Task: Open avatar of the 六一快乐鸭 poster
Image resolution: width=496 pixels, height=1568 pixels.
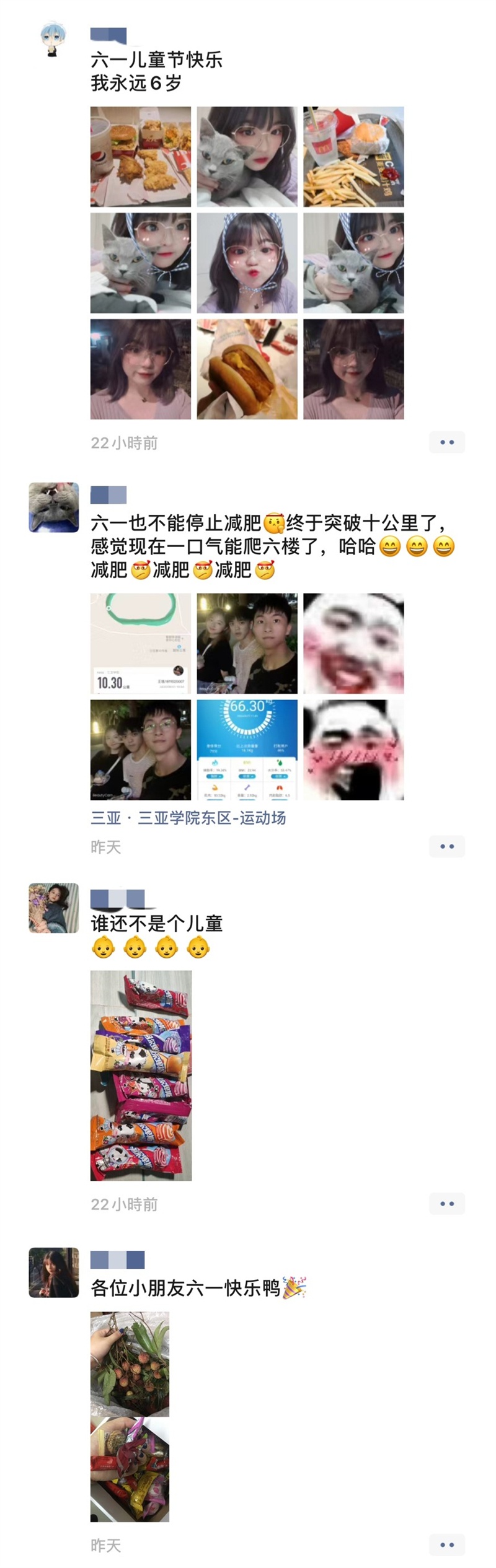Action: pyautogui.click(x=53, y=1272)
